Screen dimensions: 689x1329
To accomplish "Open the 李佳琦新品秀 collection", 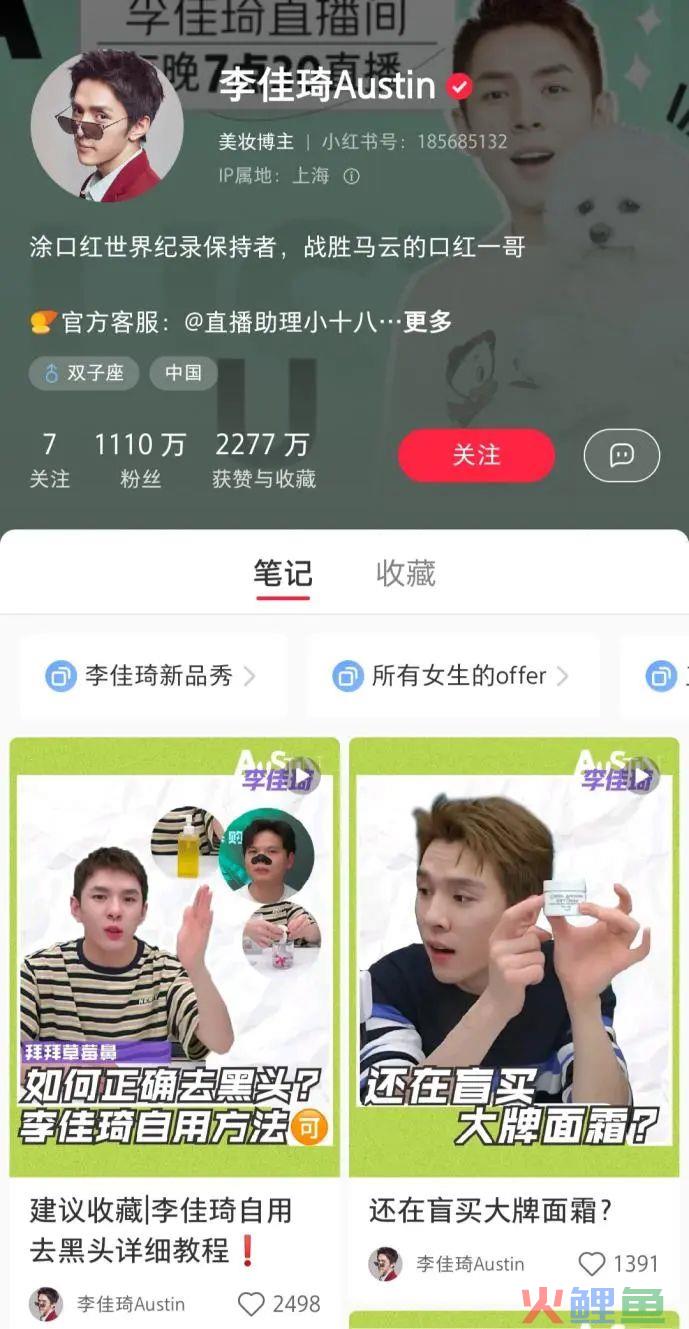I will pyautogui.click(x=153, y=677).
